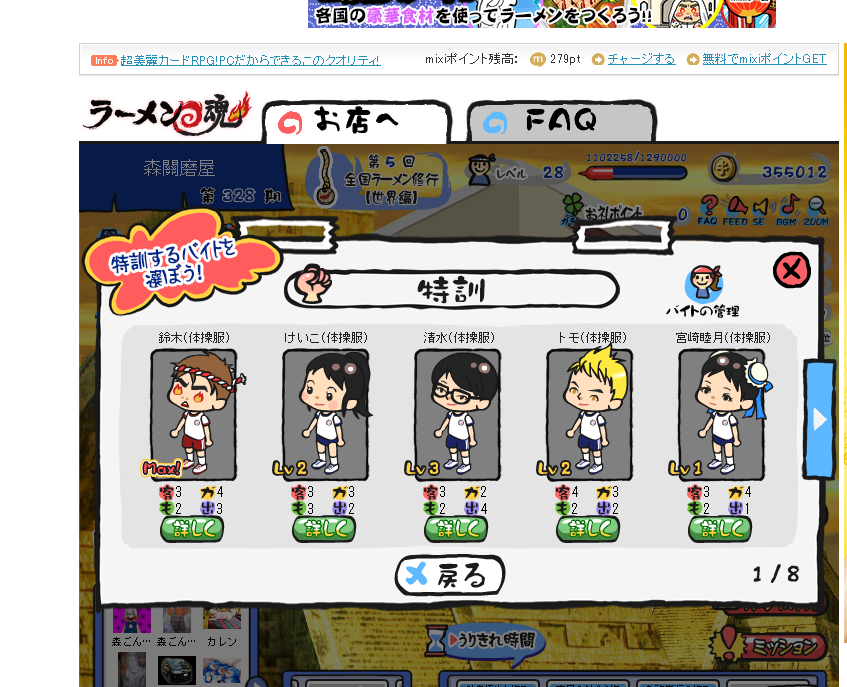This screenshot has height=687, width=847.
Task: Tap 詳しく under けいこ(体操服)
Action: click(x=324, y=529)
